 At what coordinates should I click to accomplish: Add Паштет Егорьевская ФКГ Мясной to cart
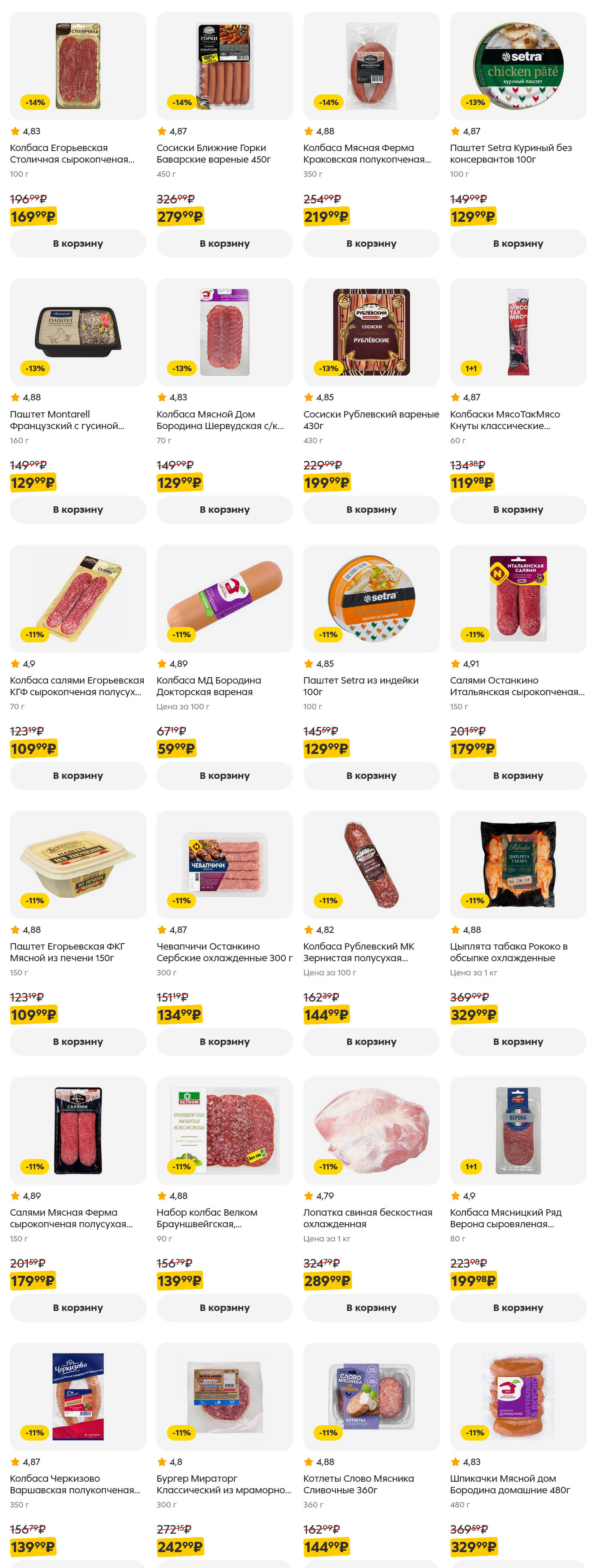coord(78,1041)
